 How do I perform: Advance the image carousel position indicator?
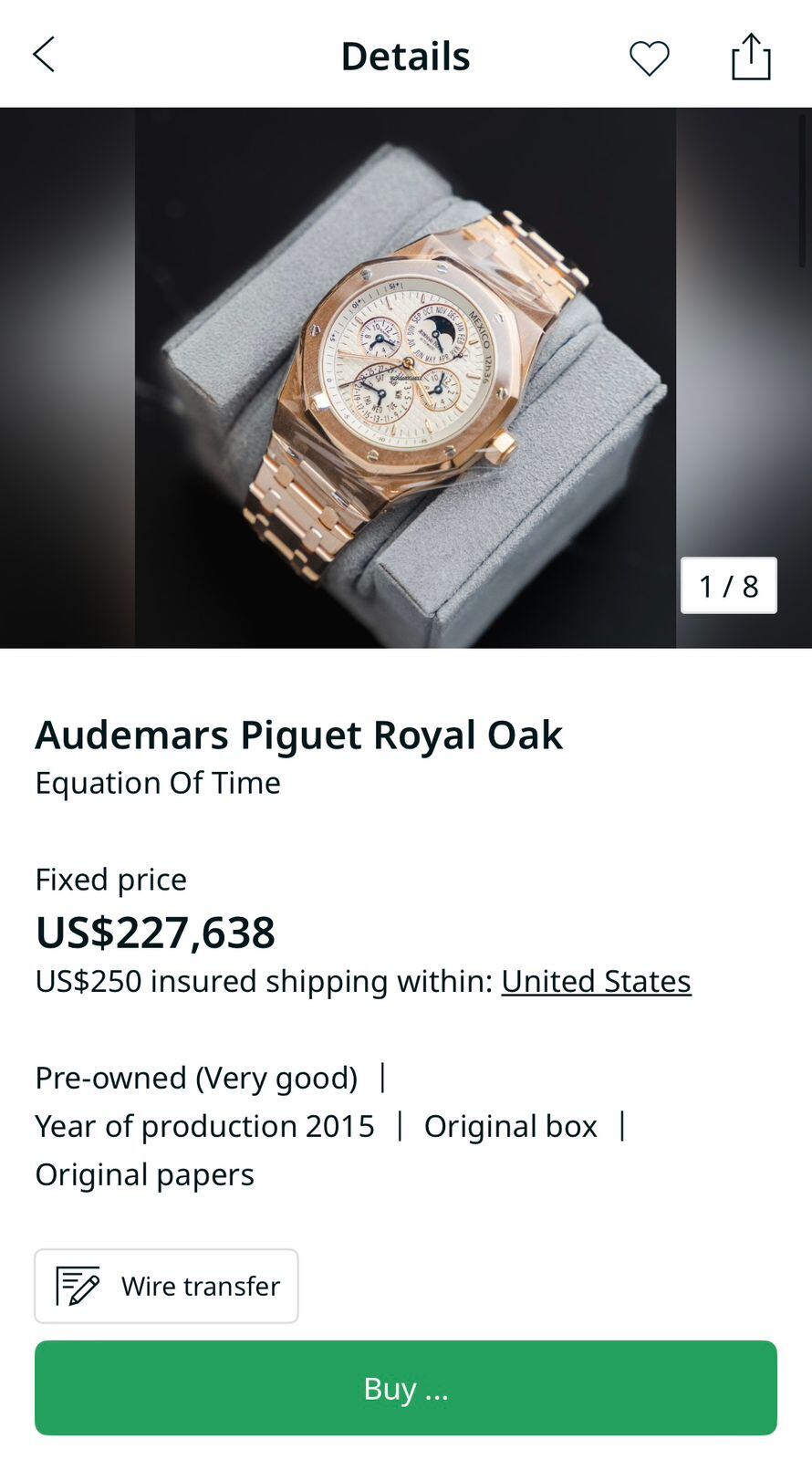(x=728, y=586)
